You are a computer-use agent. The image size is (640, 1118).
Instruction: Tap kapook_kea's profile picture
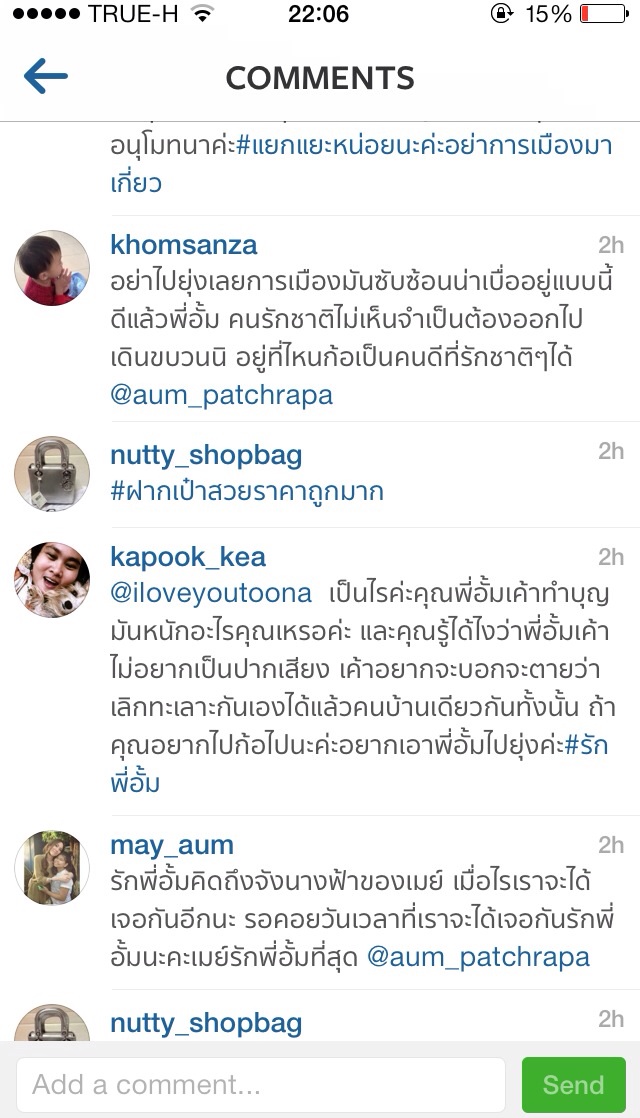click(x=52, y=580)
